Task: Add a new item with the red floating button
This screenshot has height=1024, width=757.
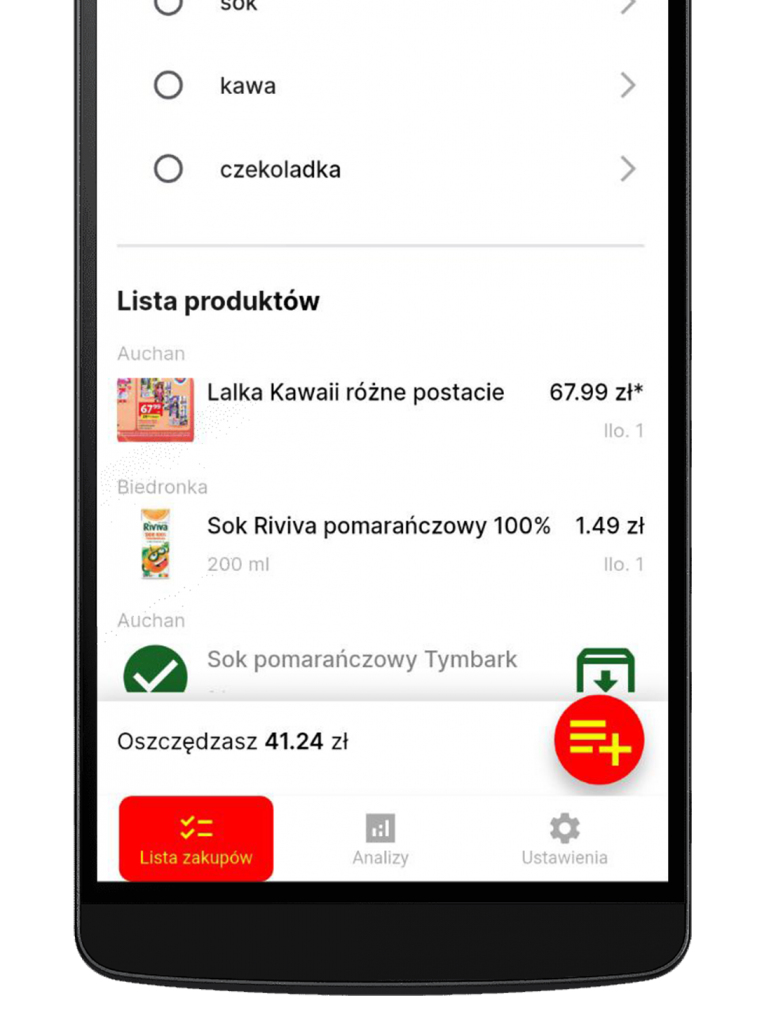Action: (599, 741)
